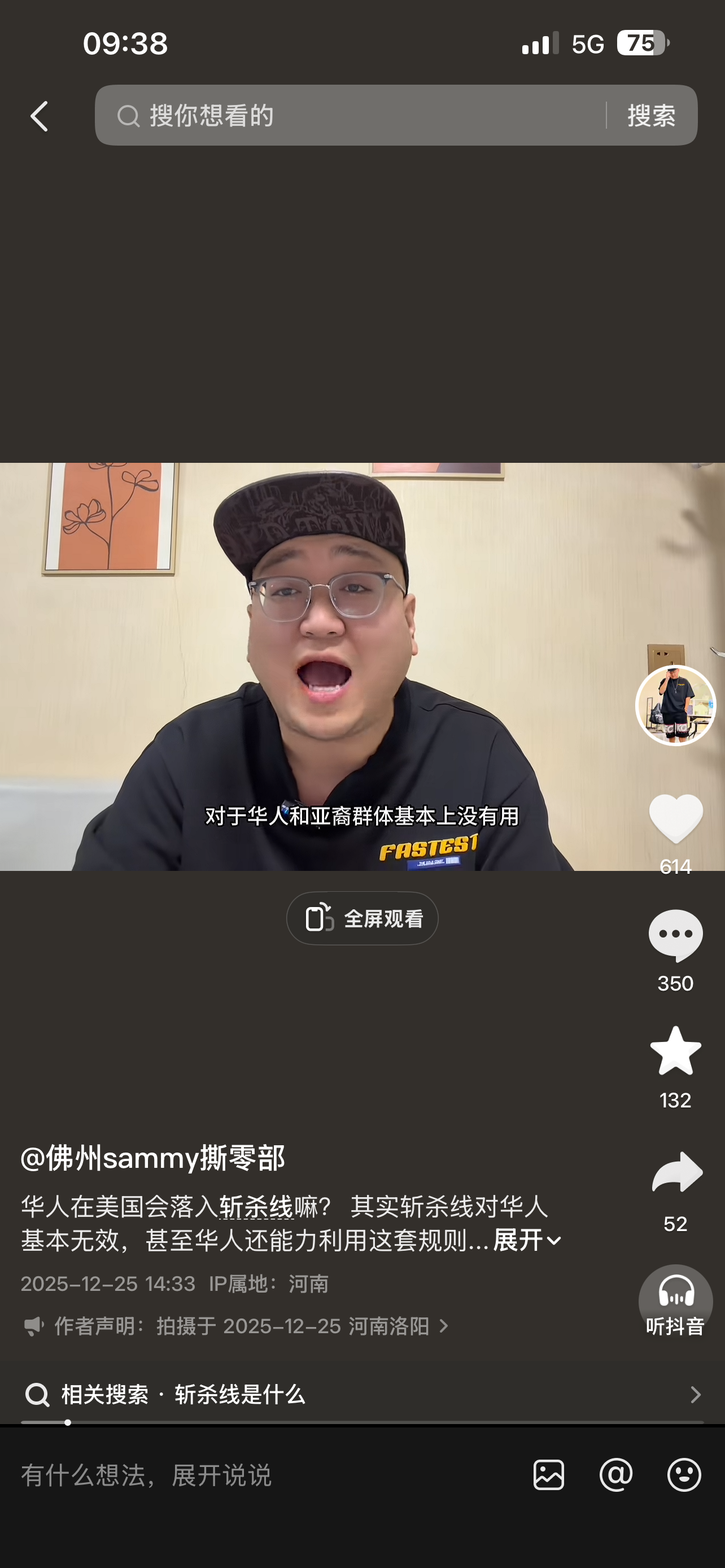Image resolution: width=725 pixels, height=1568 pixels.
Task: Add video to favorites with star icon
Action: (675, 1051)
